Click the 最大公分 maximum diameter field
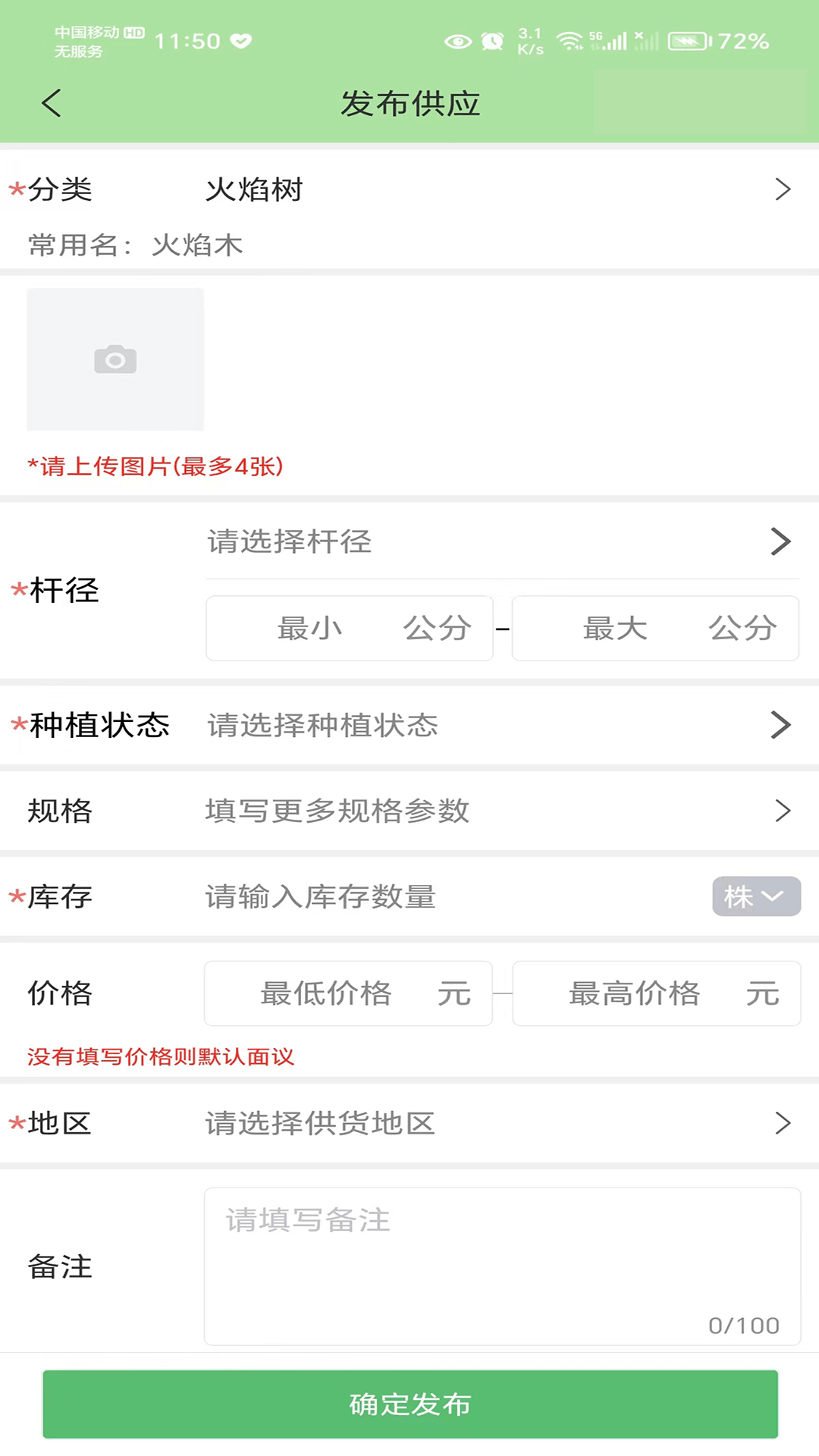 tap(654, 628)
